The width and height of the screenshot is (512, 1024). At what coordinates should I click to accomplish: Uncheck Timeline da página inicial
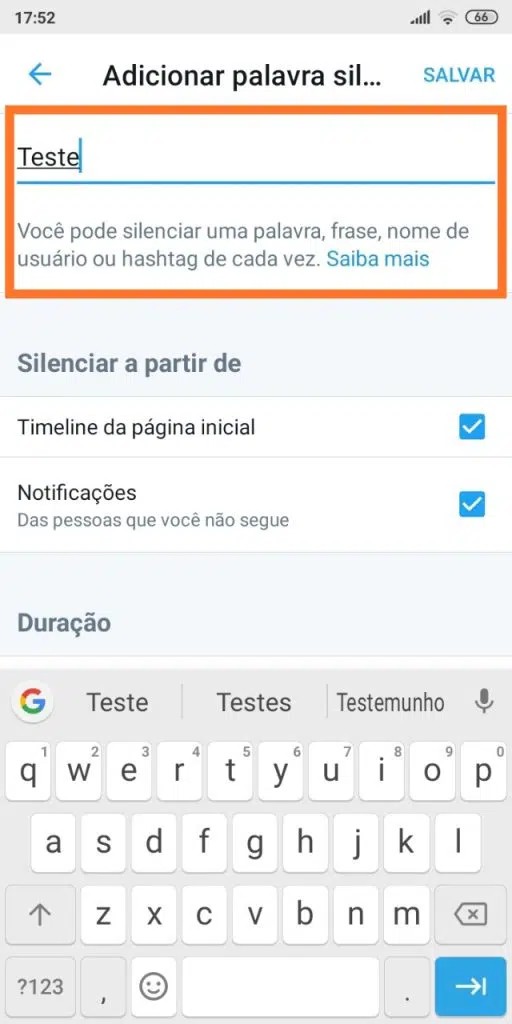[472, 427]
